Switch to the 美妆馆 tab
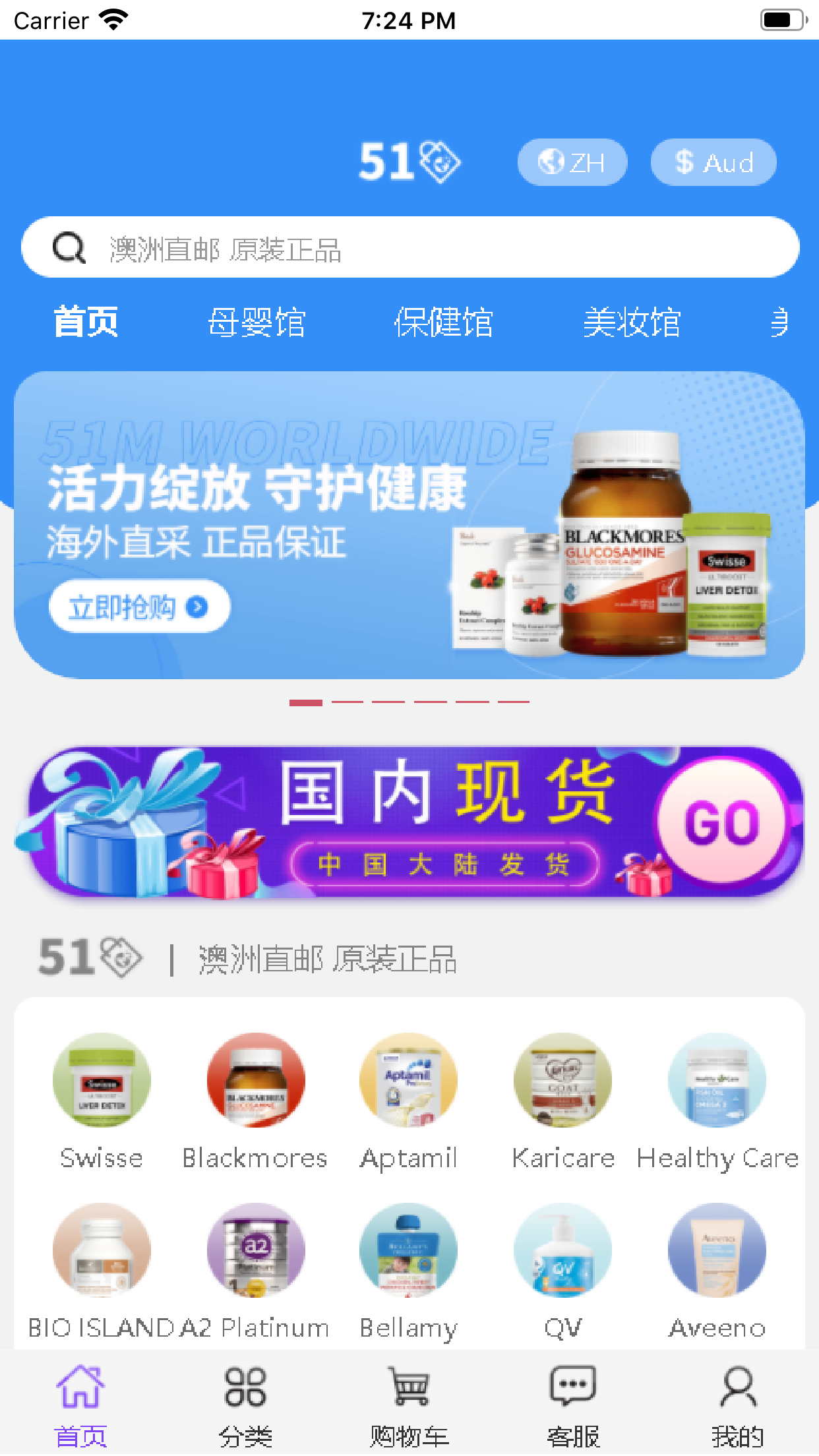 (632, 322)
